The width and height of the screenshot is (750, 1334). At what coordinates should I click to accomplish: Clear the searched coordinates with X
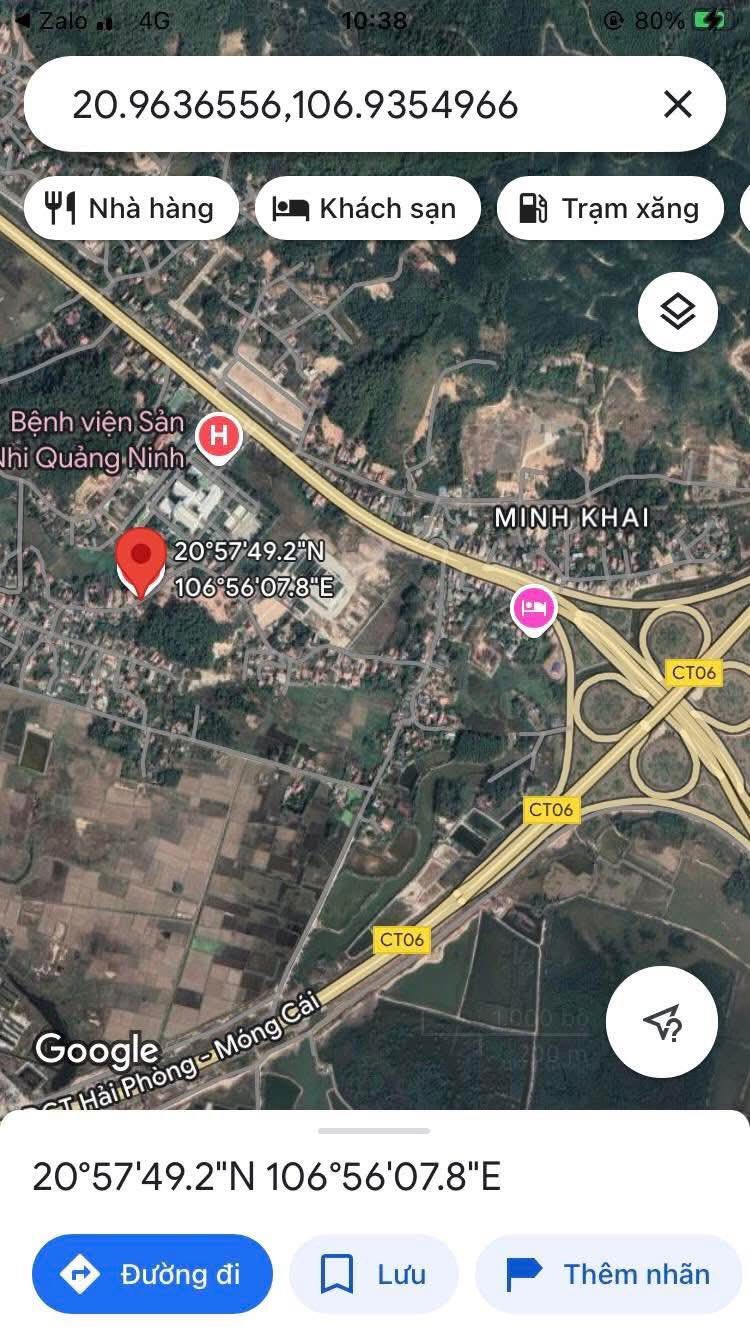[677, 104]
